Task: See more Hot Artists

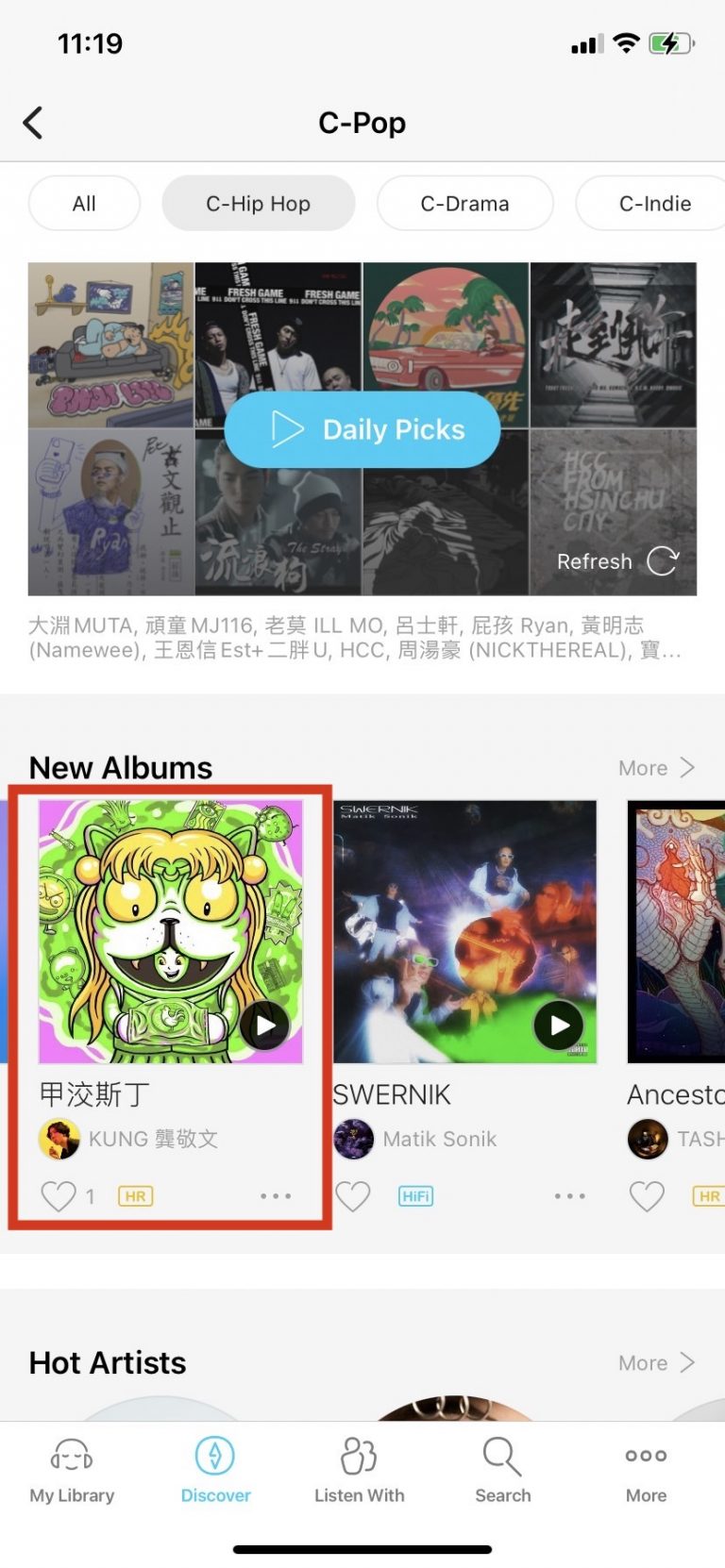Action: [655, 1363]
